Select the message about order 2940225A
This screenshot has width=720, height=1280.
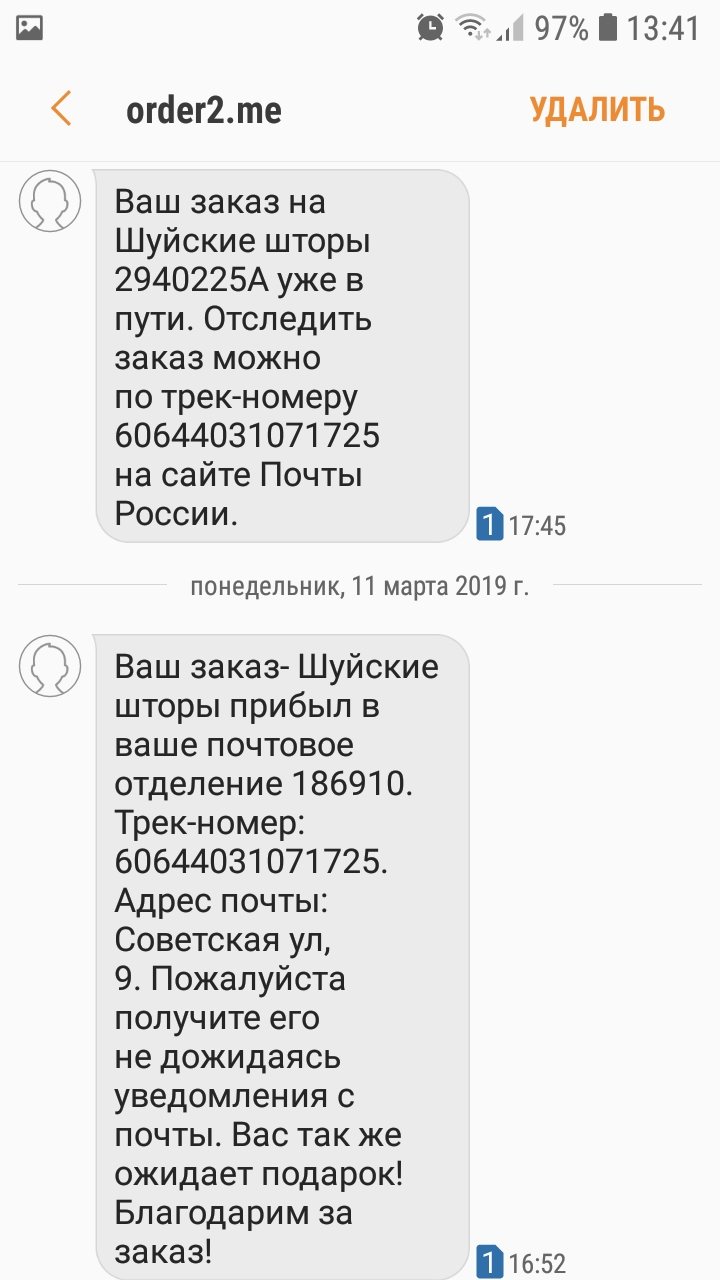(x=283, y=356)
